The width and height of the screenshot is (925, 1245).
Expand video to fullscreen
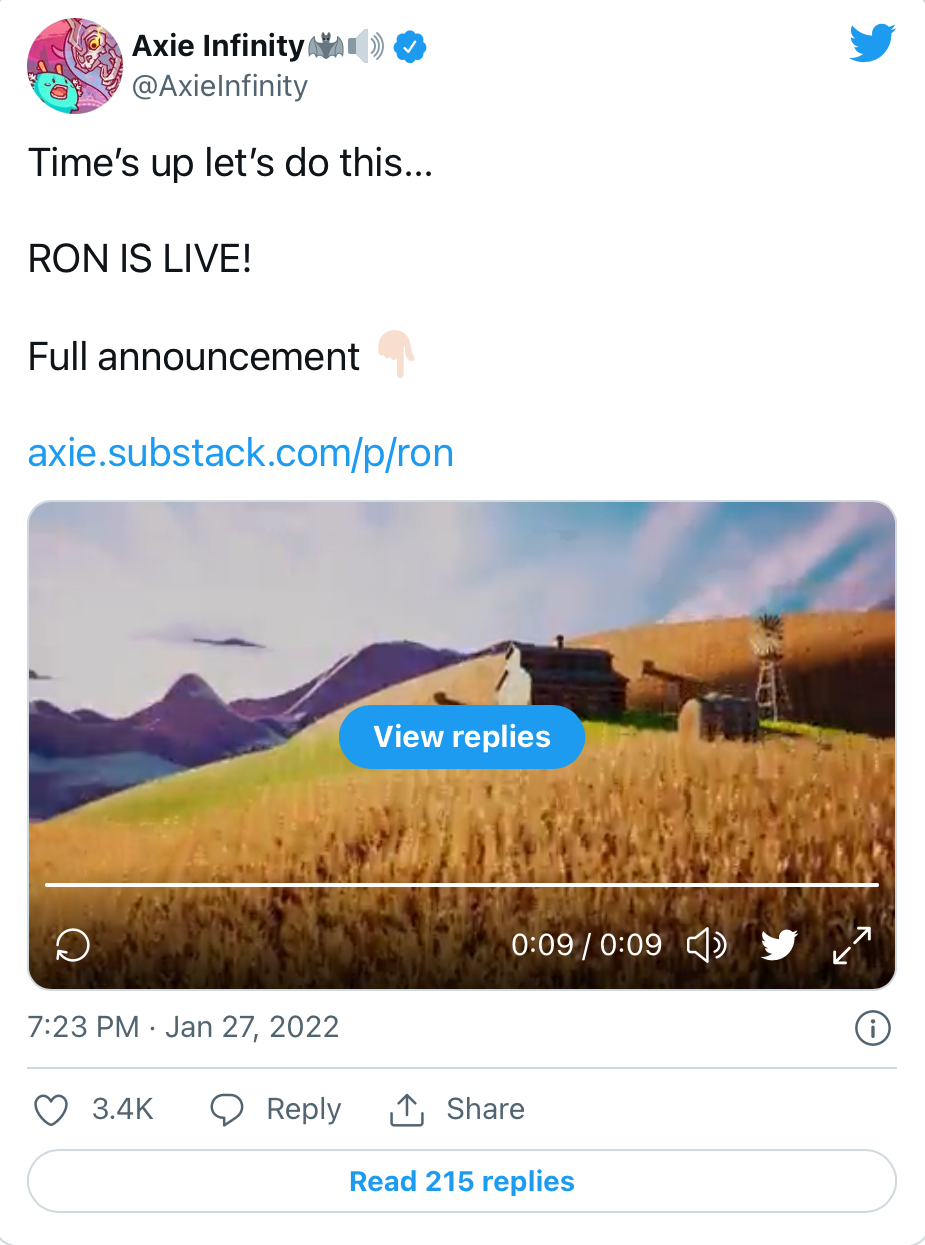852,945
